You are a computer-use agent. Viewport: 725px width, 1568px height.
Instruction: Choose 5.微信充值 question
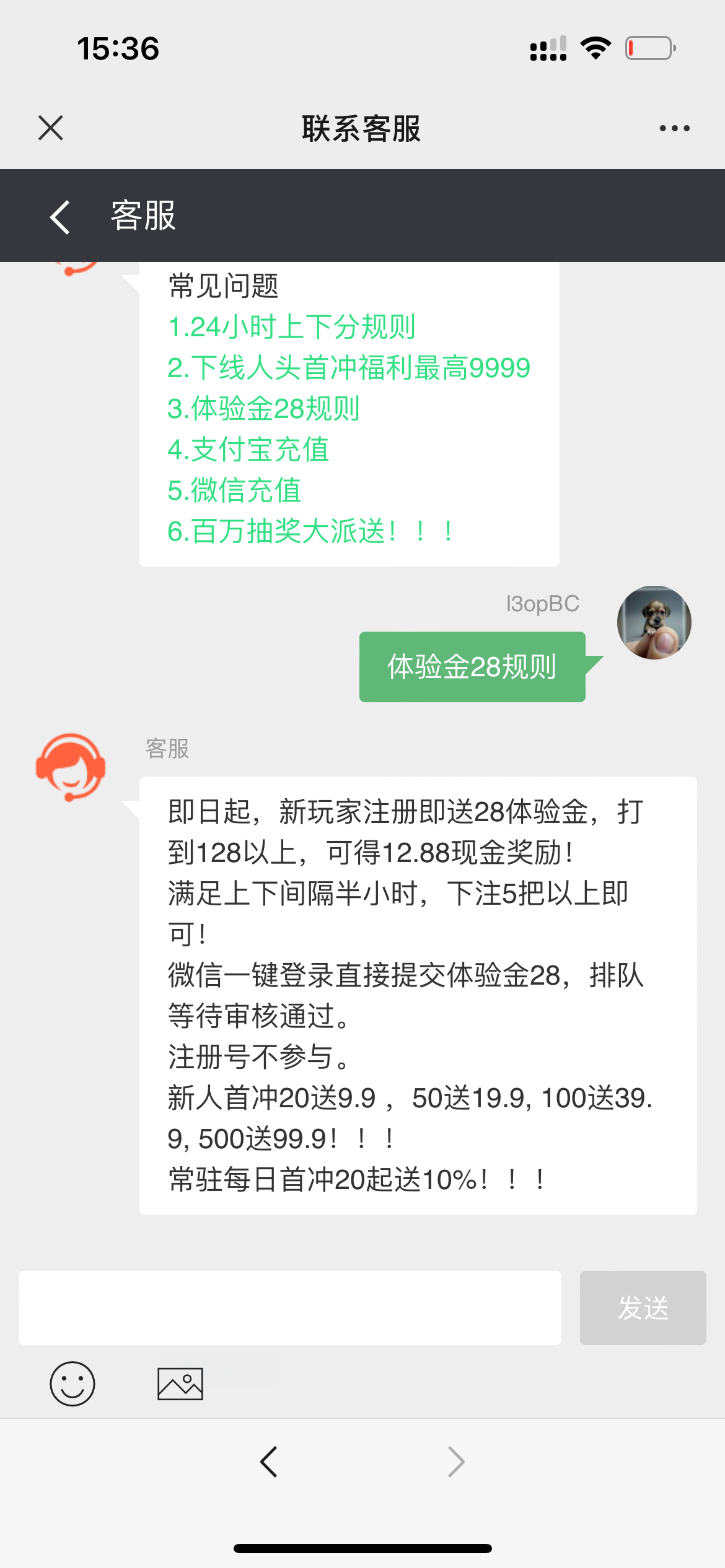(234, 490)
